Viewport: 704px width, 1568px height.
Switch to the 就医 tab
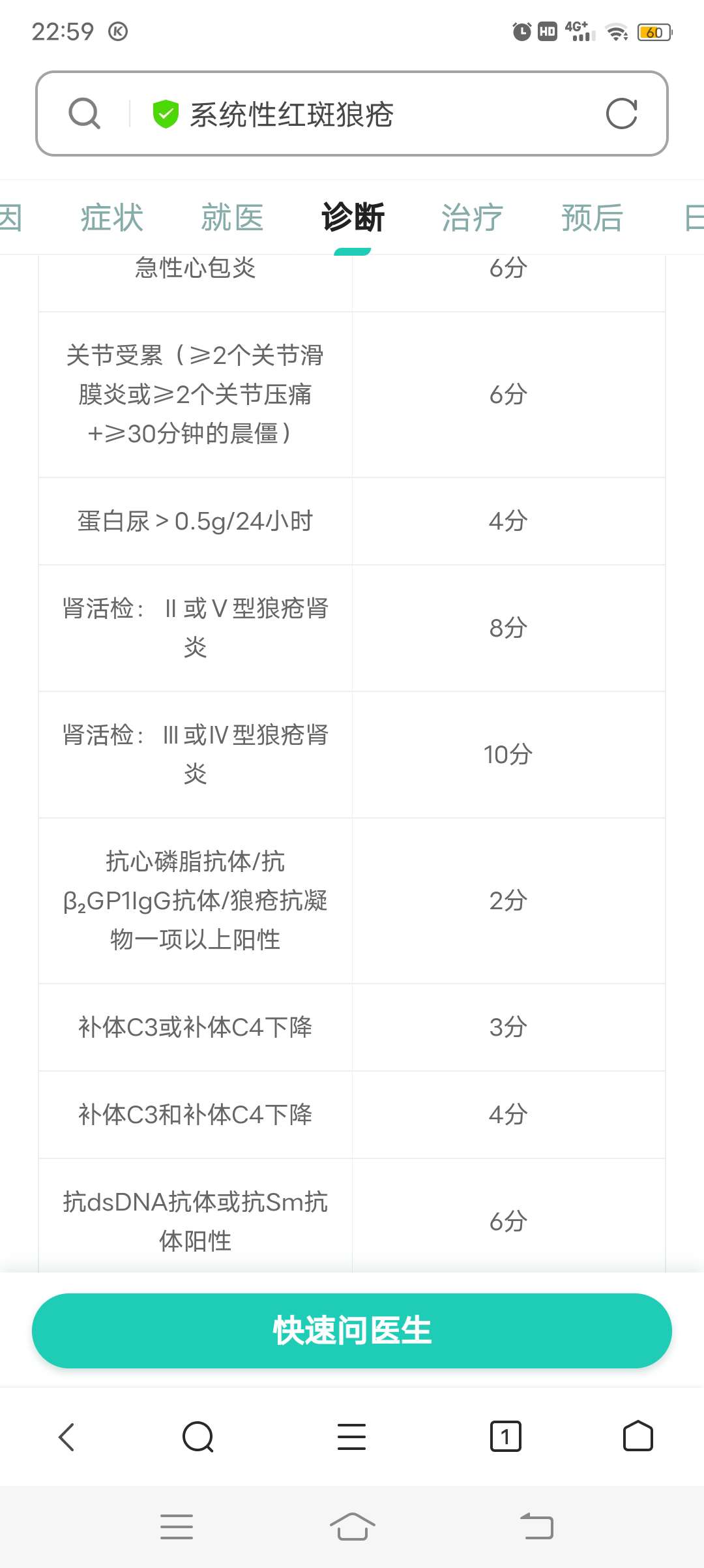coord(232,217)
